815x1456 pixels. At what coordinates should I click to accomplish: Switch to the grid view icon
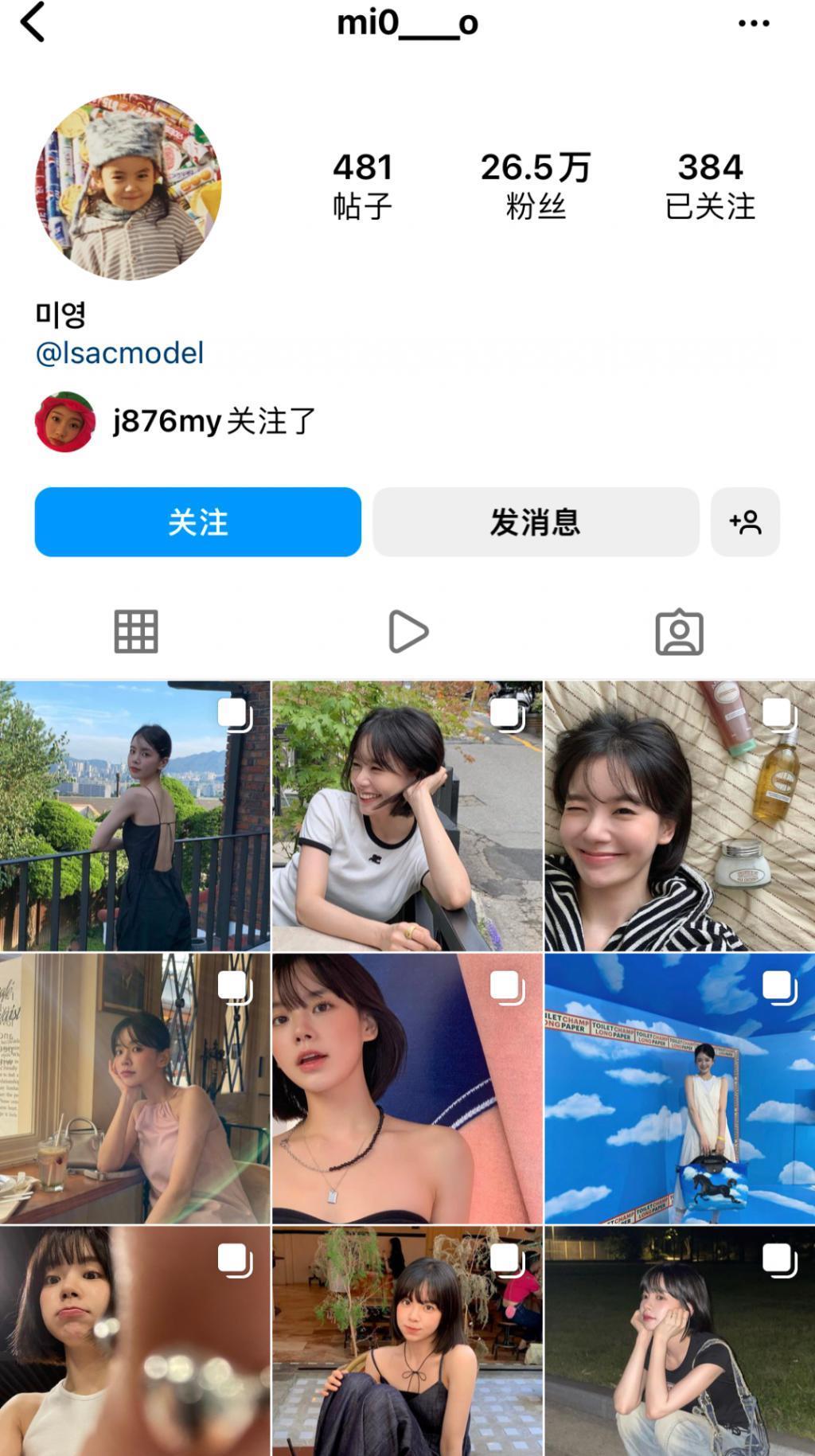pyautogui.click(x=135, y=631)
